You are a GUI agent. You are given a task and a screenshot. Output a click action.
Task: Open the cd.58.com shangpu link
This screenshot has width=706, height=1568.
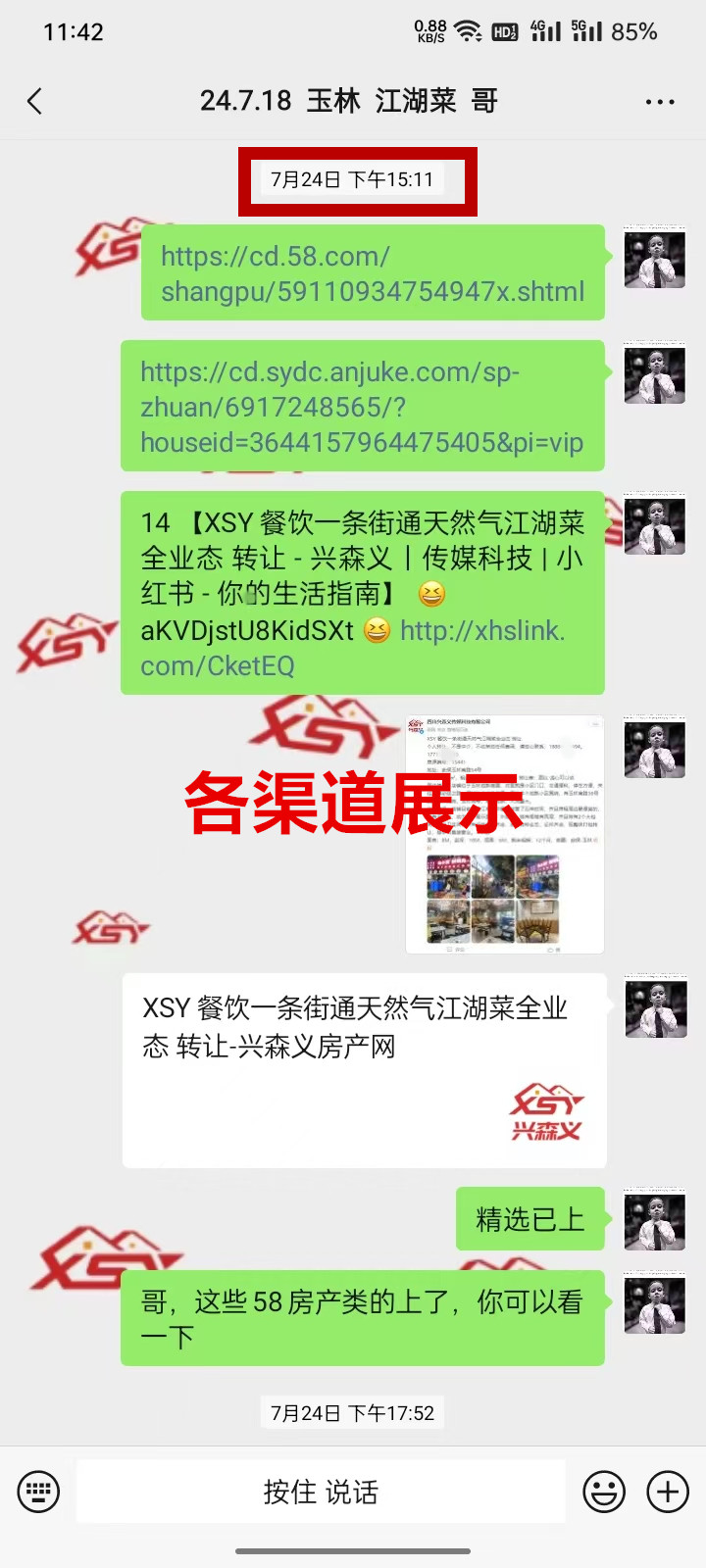click(x=372, y=274)
